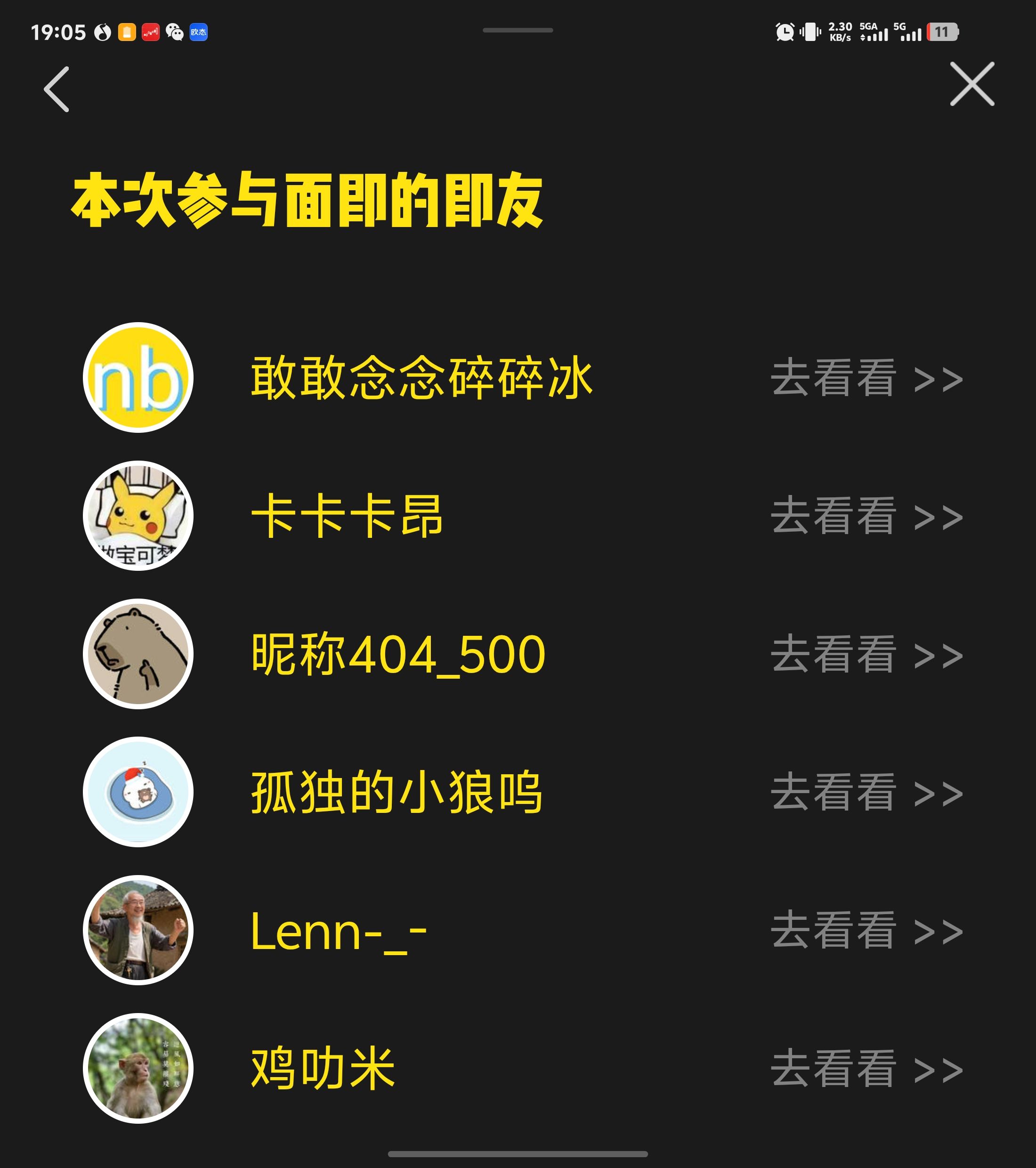Close this page with the X
This screenshot has width=1036, height=1168.
pyautogui.click(x=971, y=84)
